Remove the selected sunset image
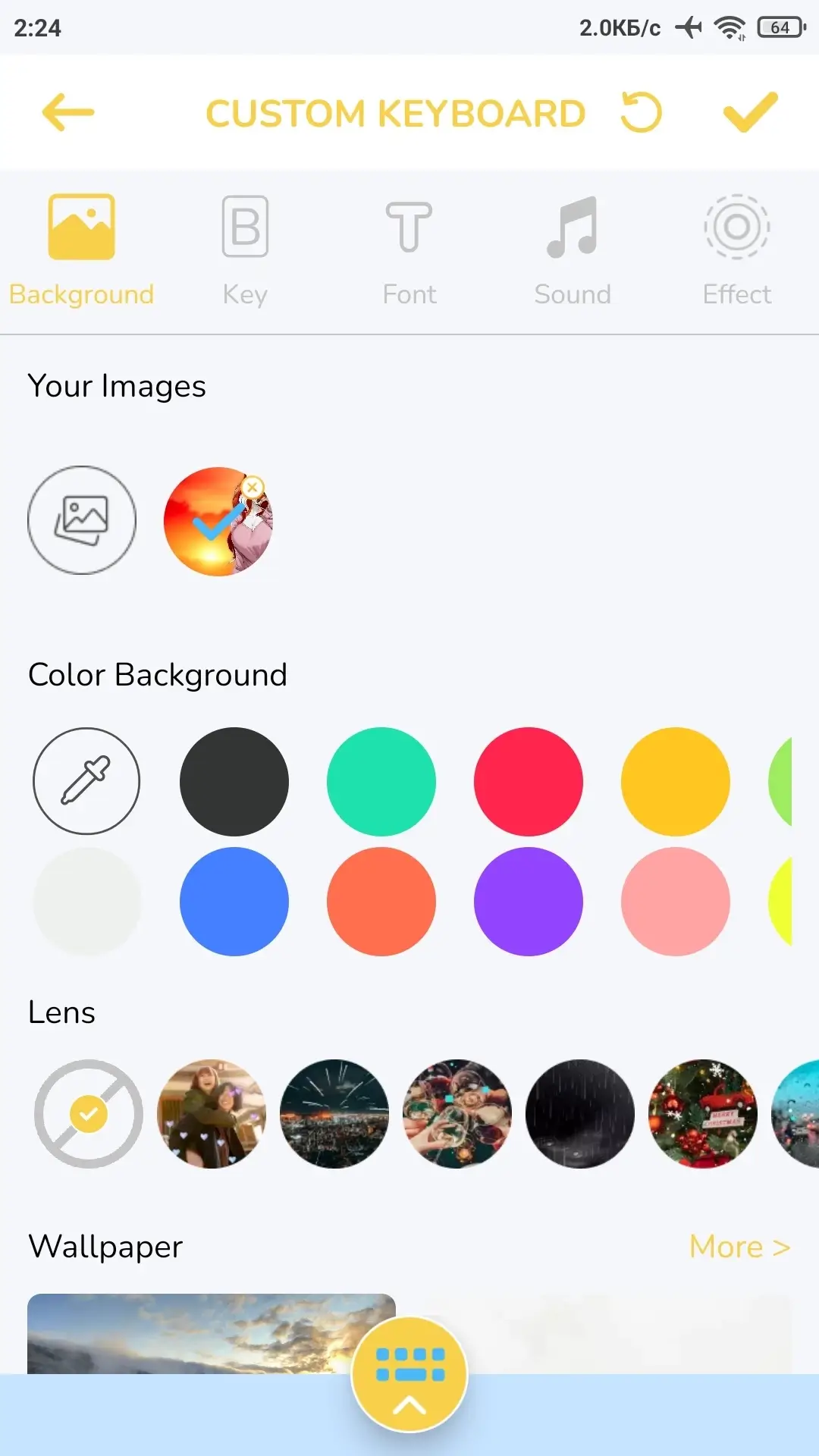 coord(253,487)
